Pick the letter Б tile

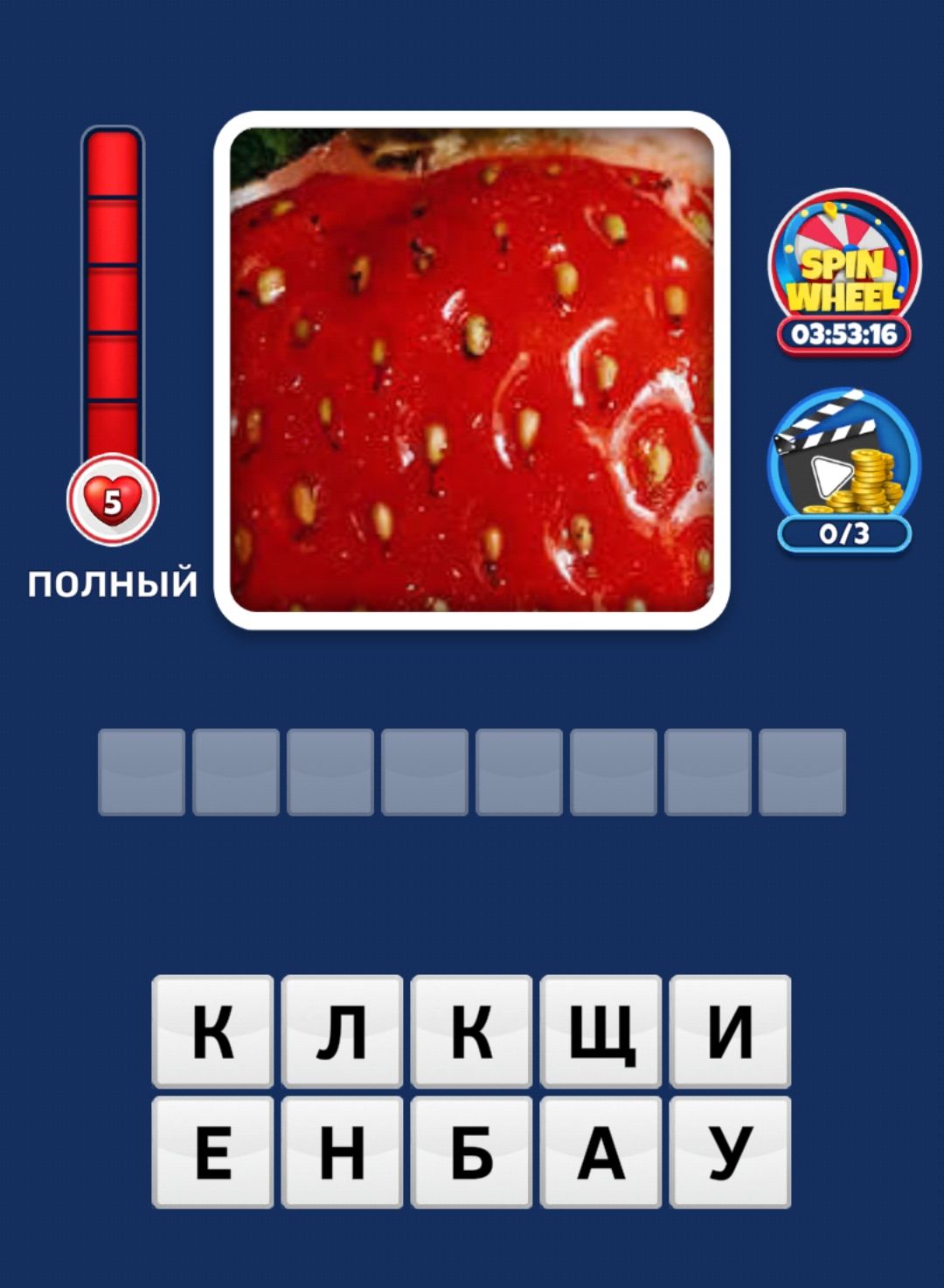pyautogui.click(x=471, y=1152)
